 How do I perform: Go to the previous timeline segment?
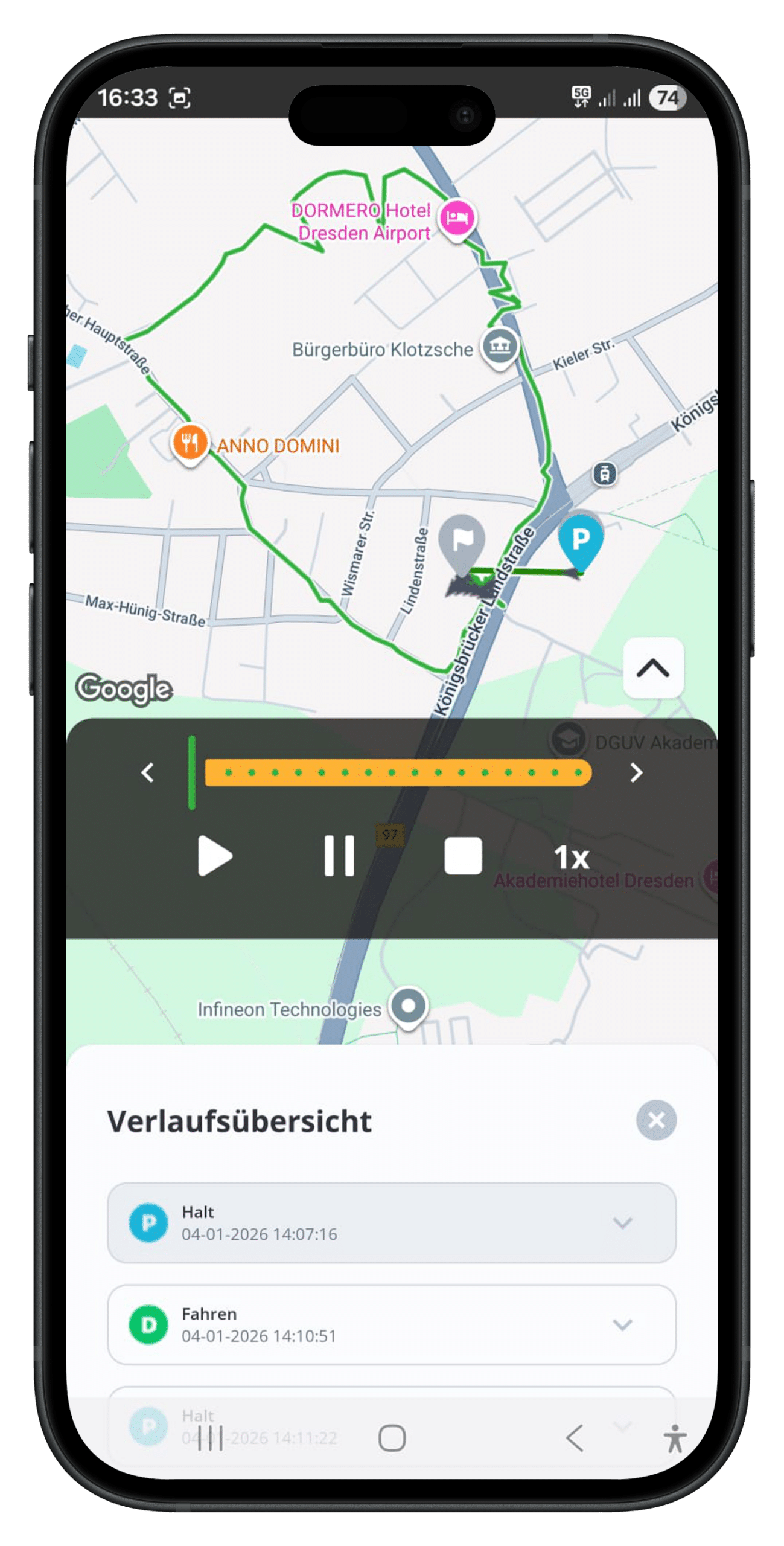[148, 772]
